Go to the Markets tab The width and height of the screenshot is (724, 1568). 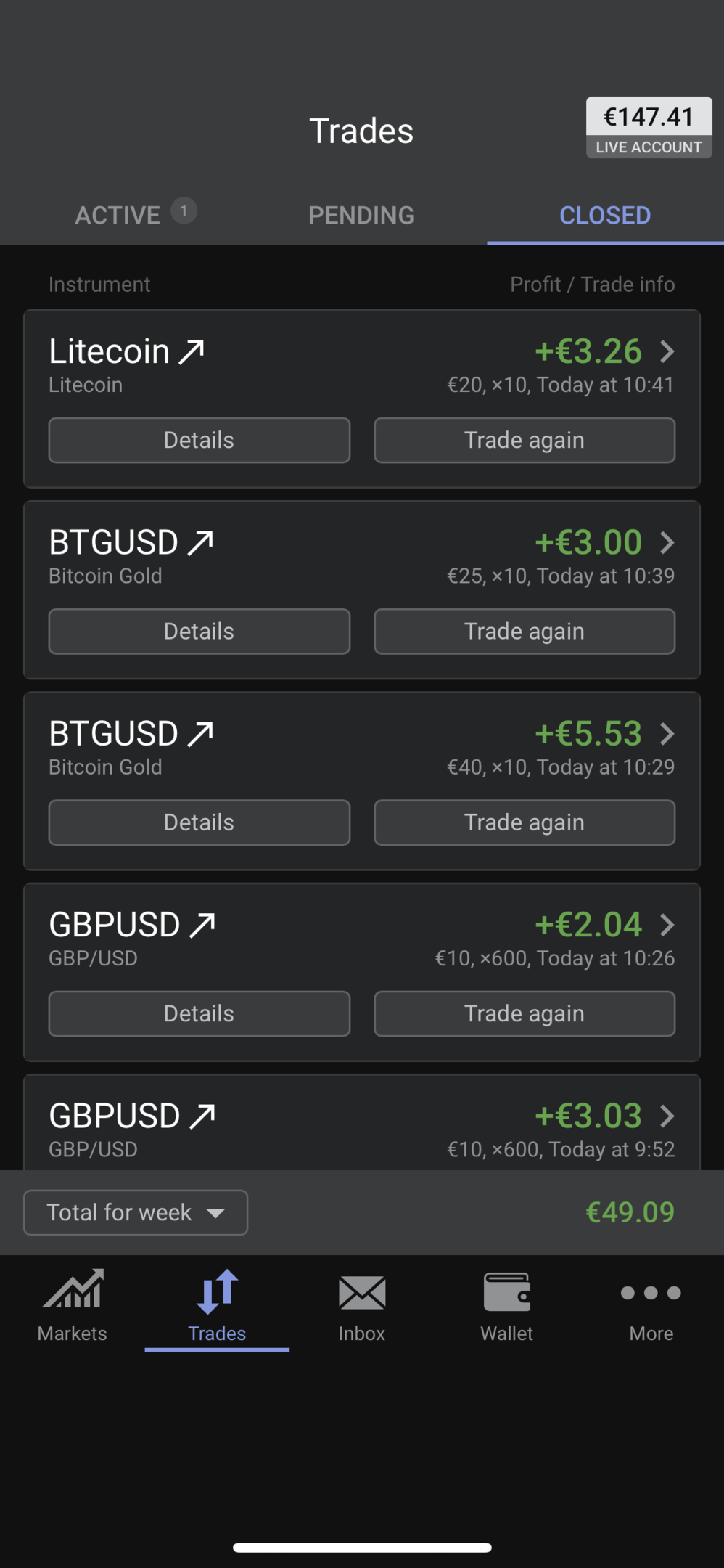coord(73,1307)
